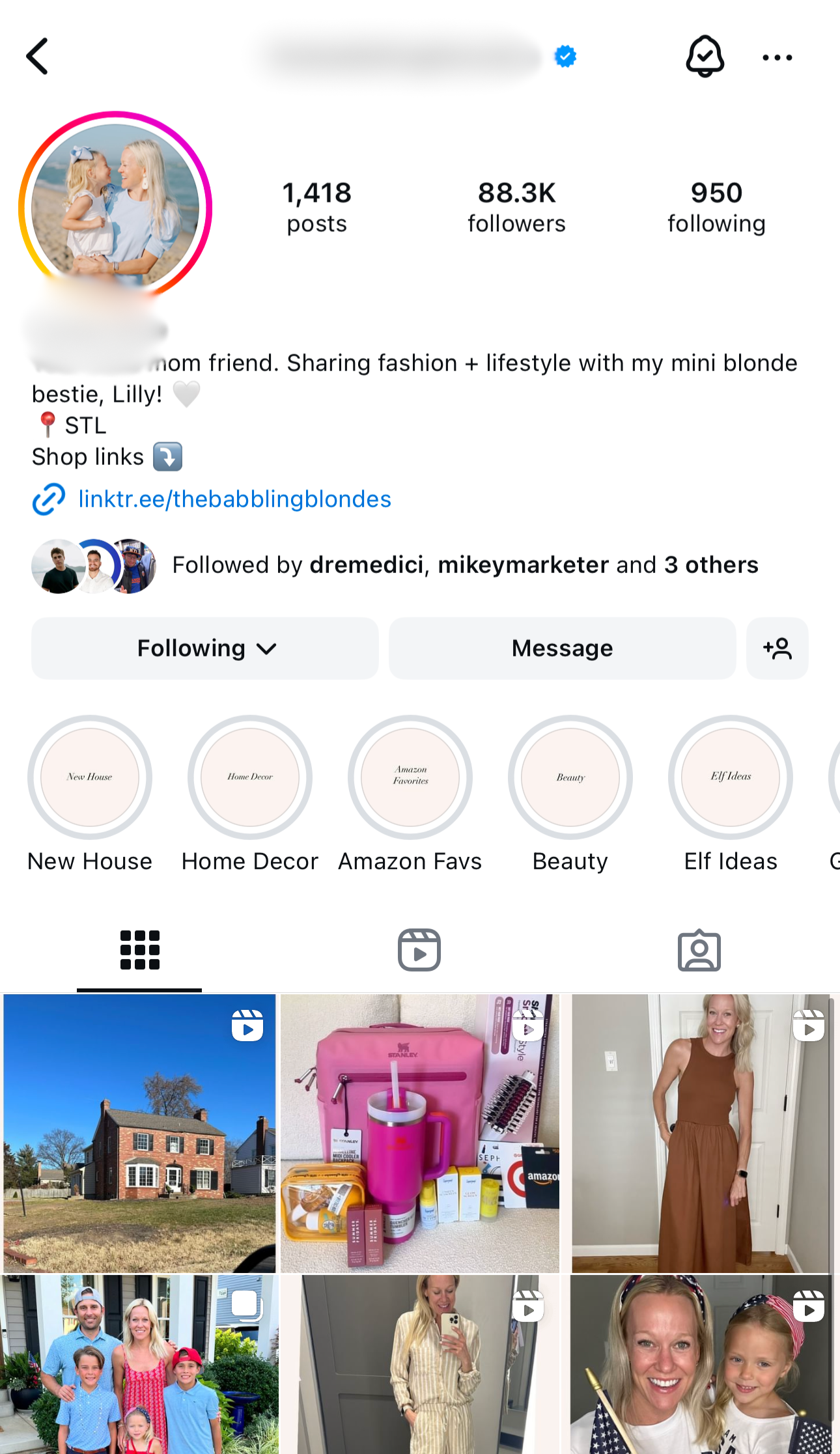Open the 88.3K followers list
The width and height of the screenshot is (840, 1454).
coord(516,207)
